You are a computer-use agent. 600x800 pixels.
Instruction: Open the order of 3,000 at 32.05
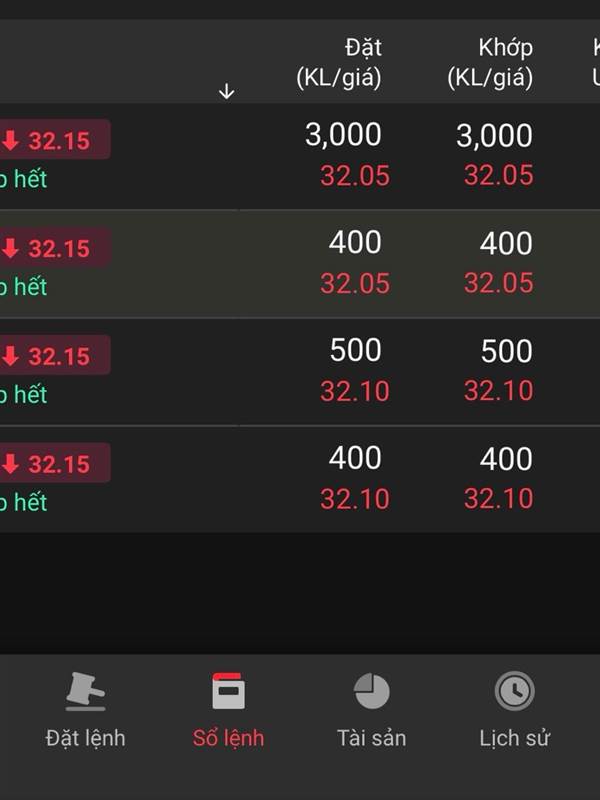300,157
